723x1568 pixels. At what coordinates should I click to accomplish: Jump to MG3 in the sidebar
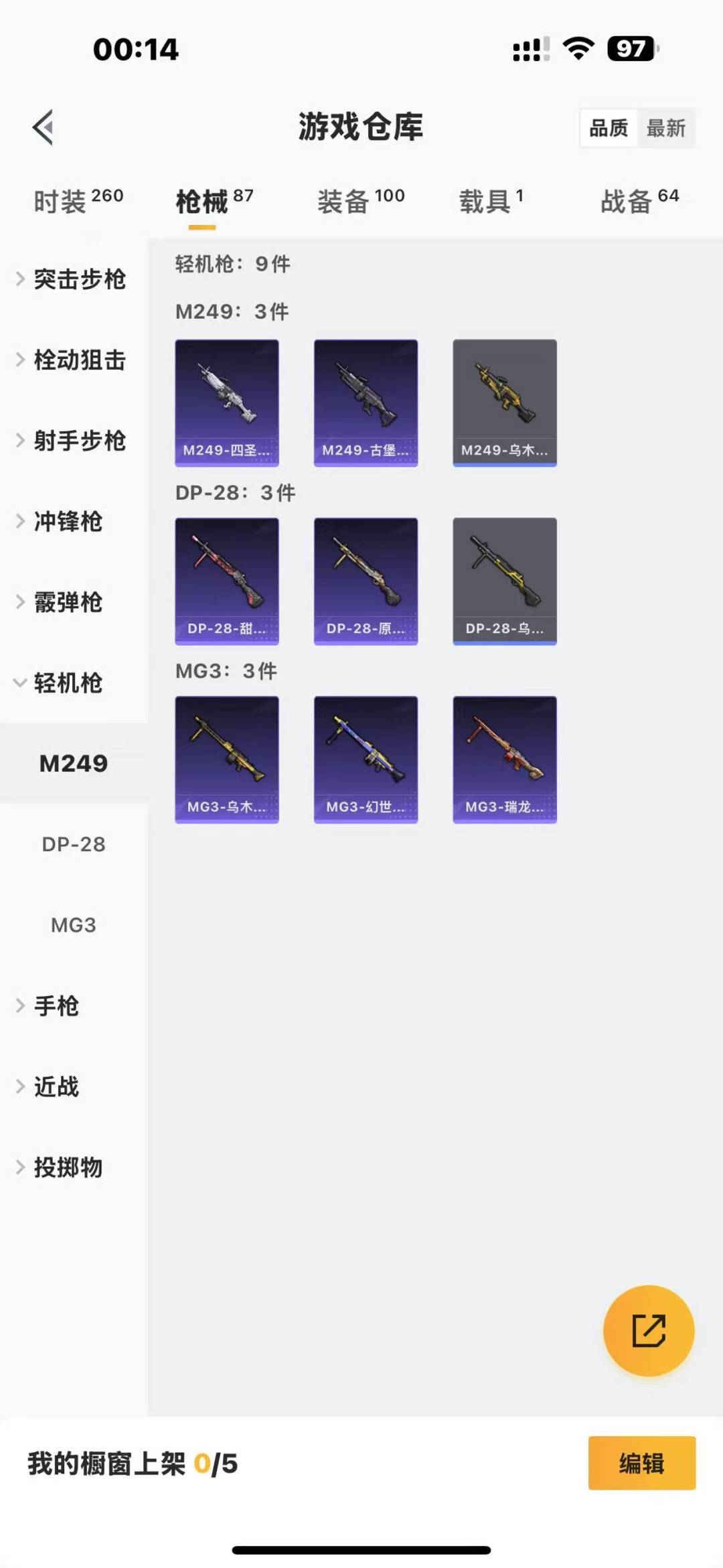(x=74, y=925)
